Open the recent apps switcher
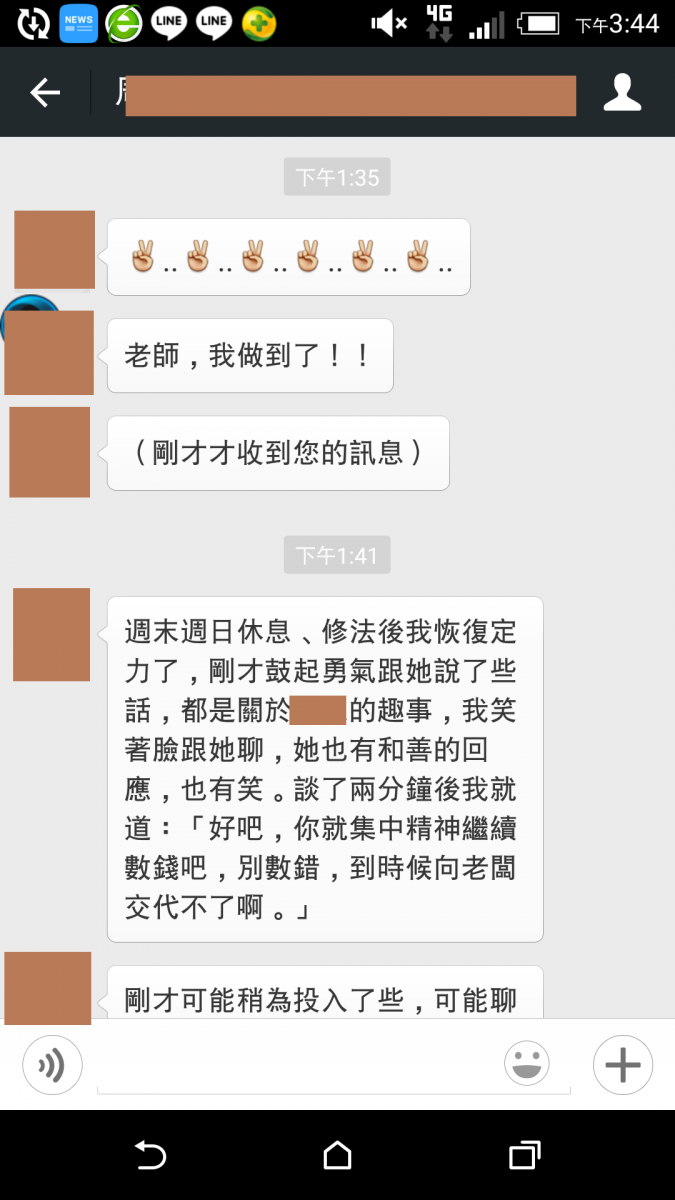This screenshot has width=675, height=1200. [x=525, y=1156]
